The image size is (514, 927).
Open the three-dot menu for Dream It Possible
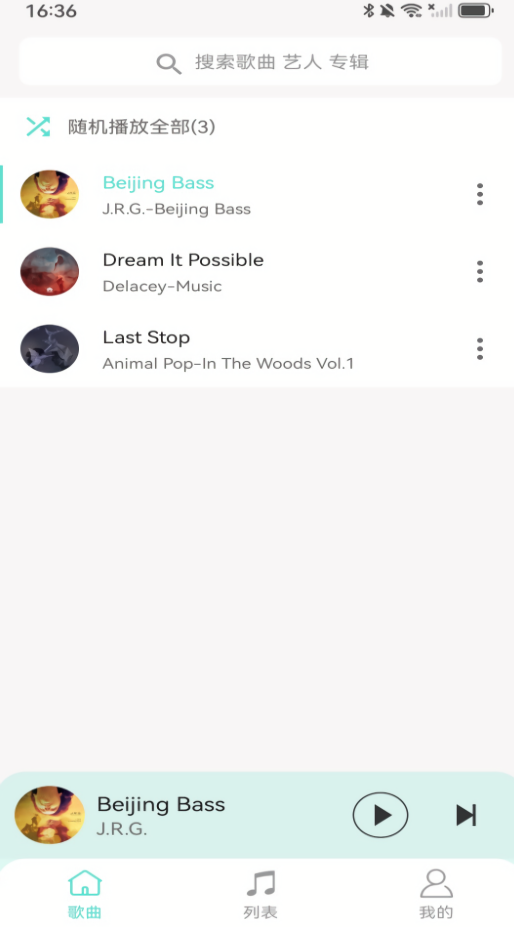click(x=480, y=272)
